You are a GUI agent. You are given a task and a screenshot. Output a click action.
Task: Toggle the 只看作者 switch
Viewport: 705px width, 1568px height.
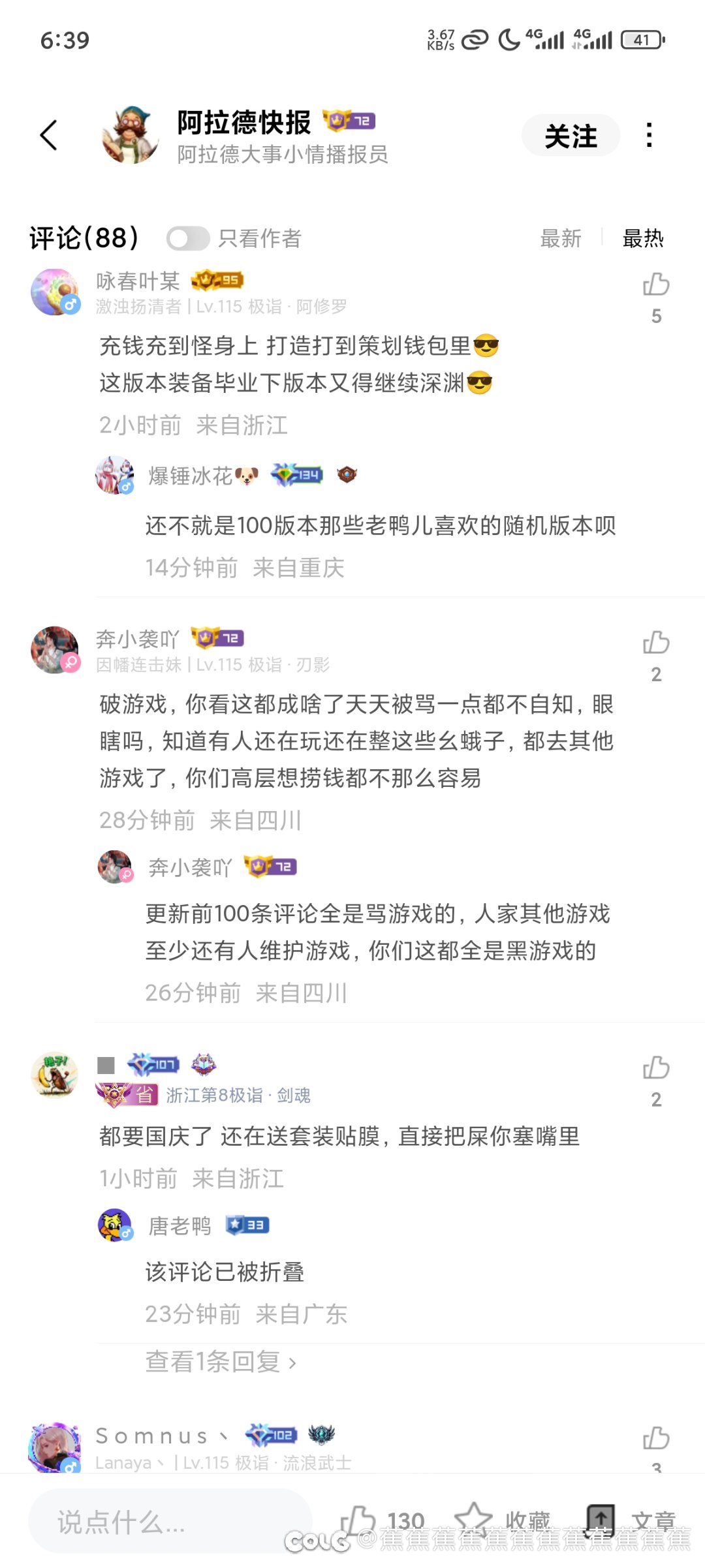pos(188,238)
